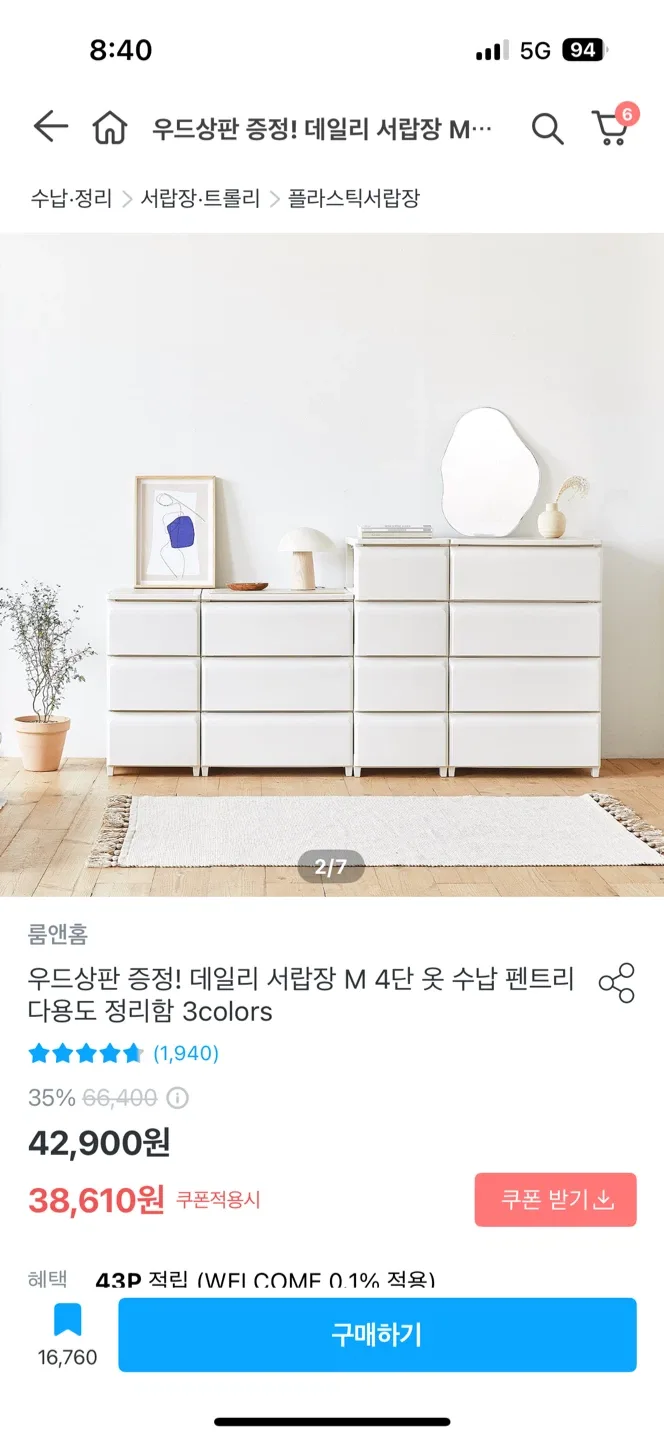The image size is (664, 1440).
Task: Open the shopping cart
Action: 611,127
